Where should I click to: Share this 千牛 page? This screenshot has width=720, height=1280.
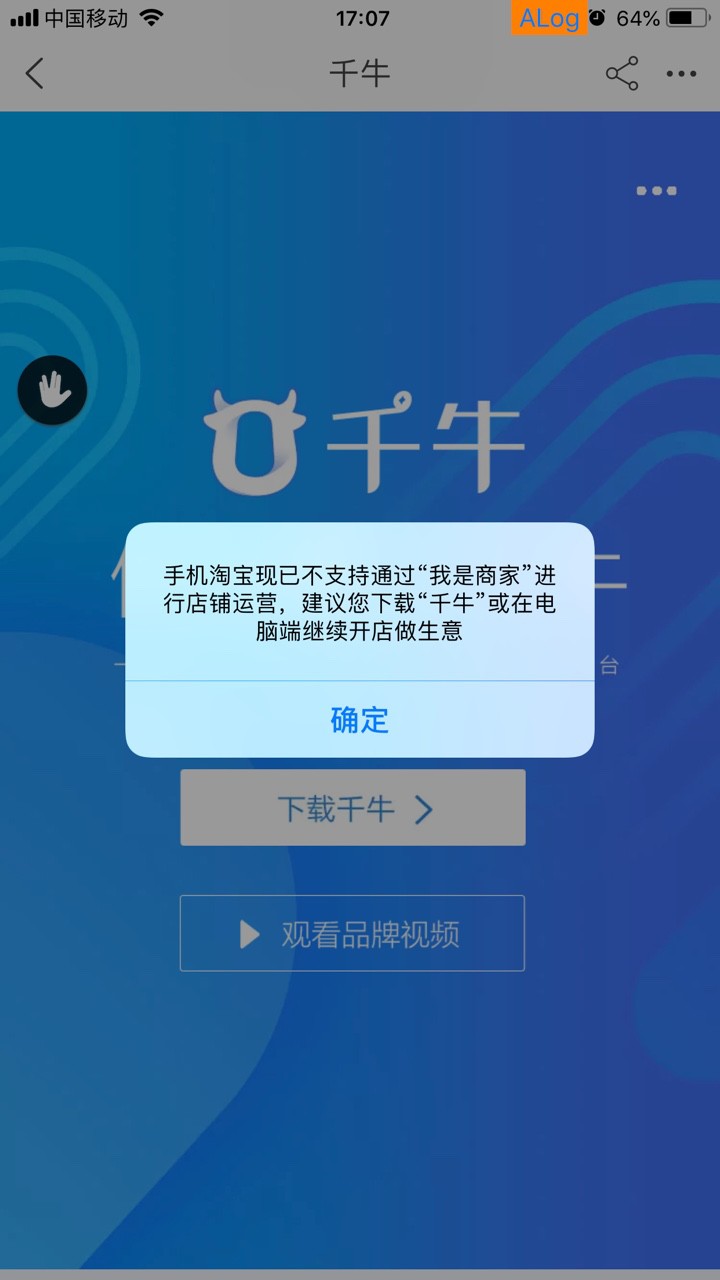click(621, 73)
